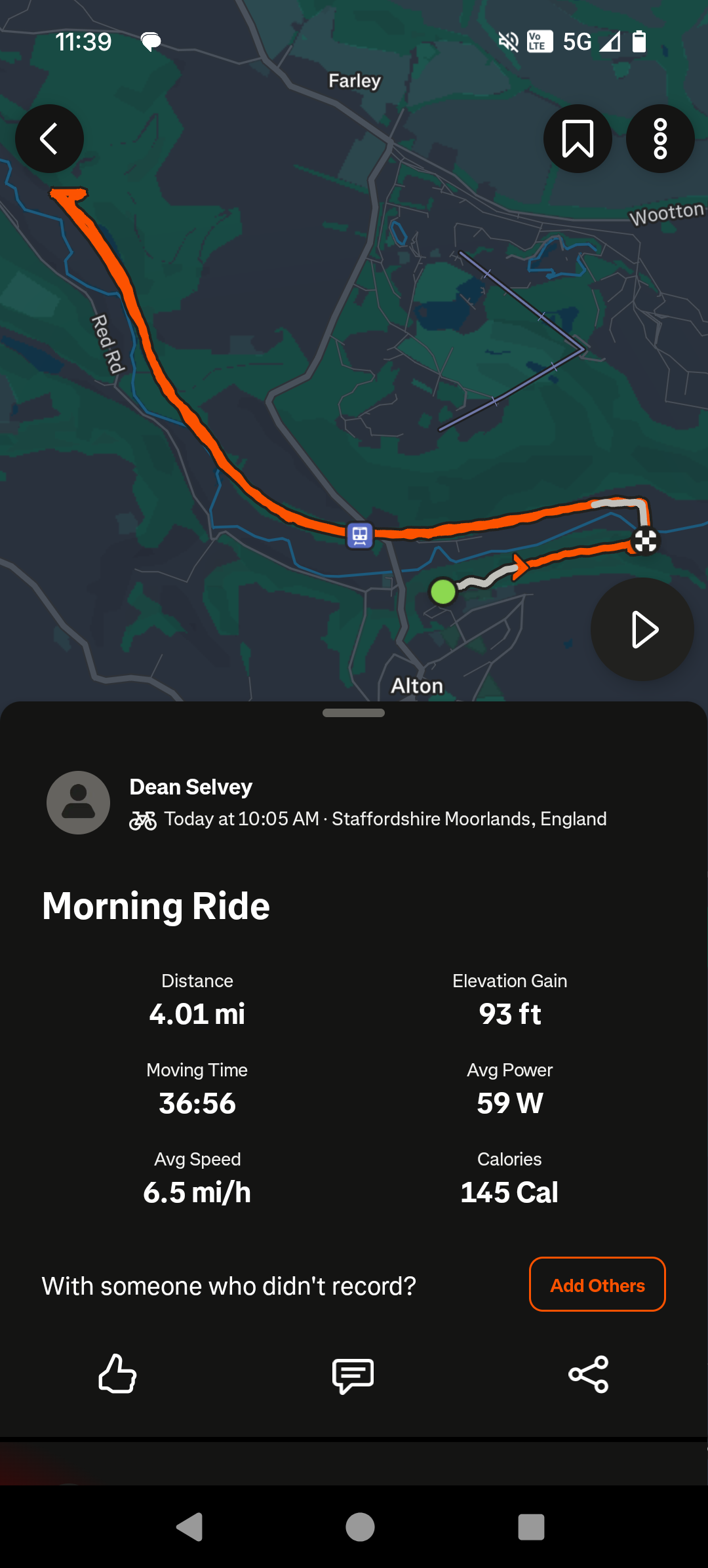Open Dean Selvey's profile avatar

(x=78, y=802)
